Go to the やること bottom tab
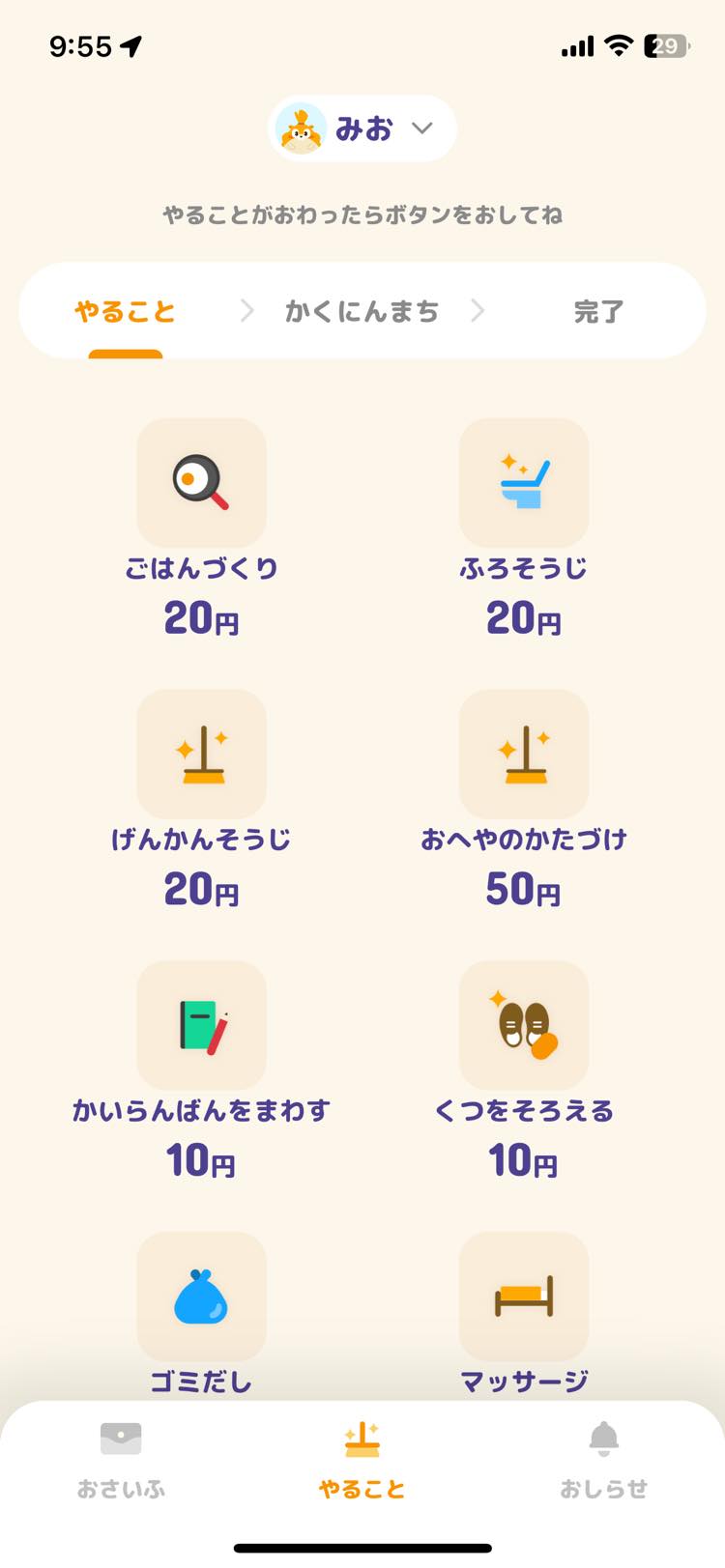The width and height of the screenshot is (725, 1568). tap(362, 1459)
